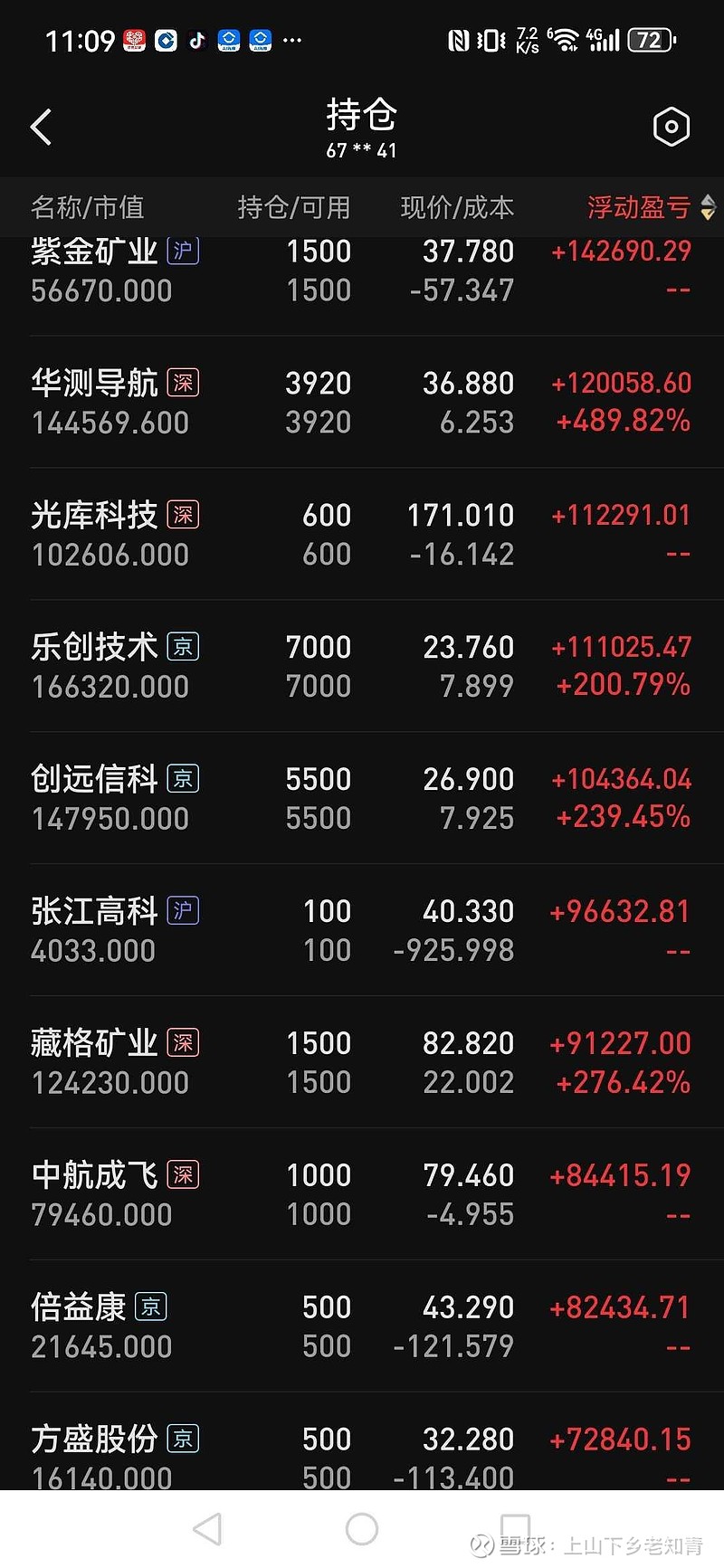
Task: Tap the account number 67 ** 41
Action: point(362,150)
